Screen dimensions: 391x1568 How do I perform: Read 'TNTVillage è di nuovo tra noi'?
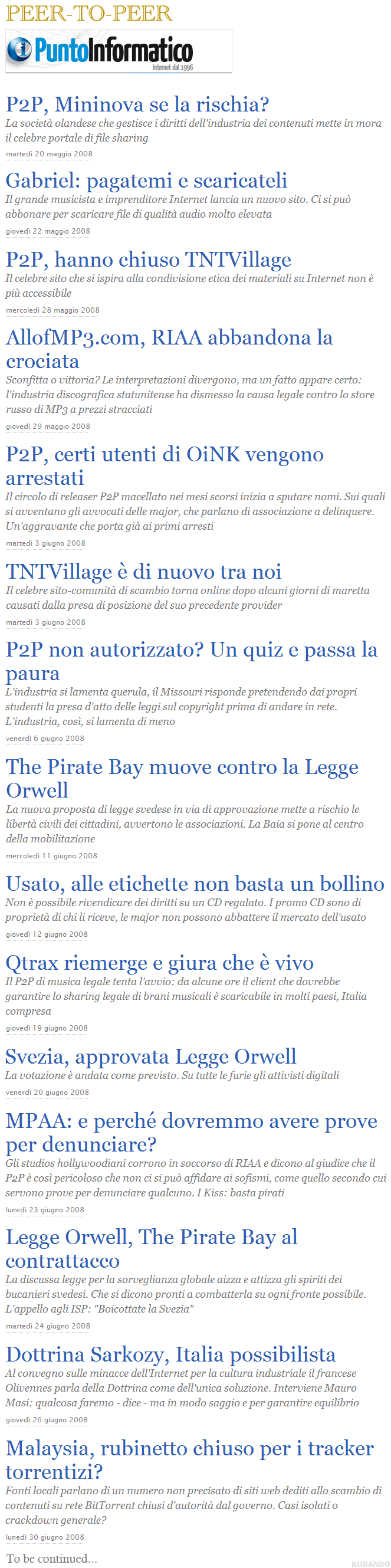coord(143,572)
